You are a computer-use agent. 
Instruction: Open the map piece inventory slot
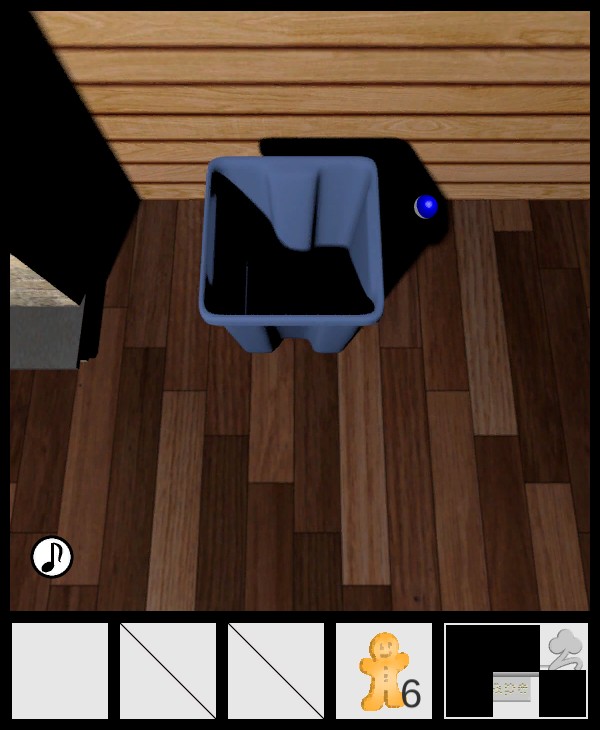tap(516, 671)
